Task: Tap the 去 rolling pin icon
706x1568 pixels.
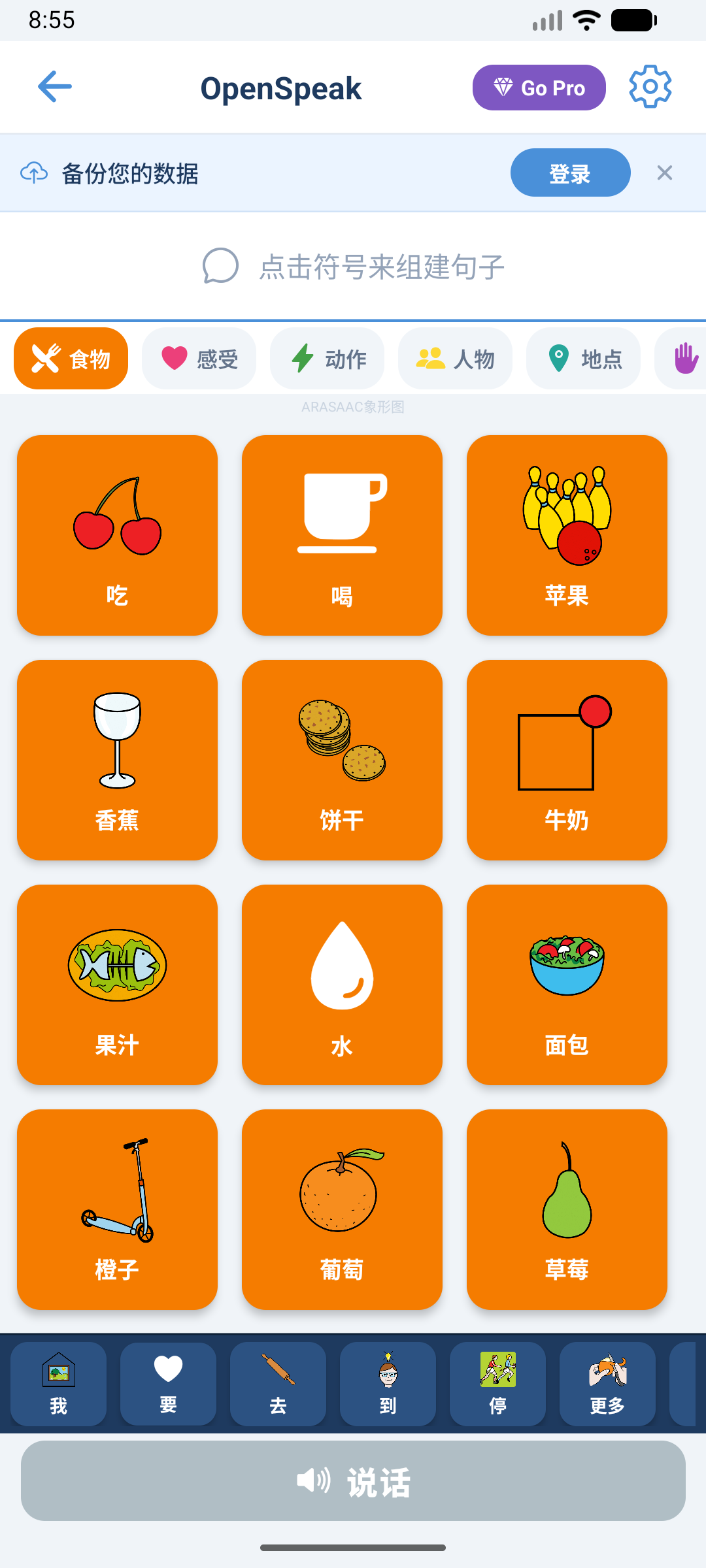Action: [277, 1384]
